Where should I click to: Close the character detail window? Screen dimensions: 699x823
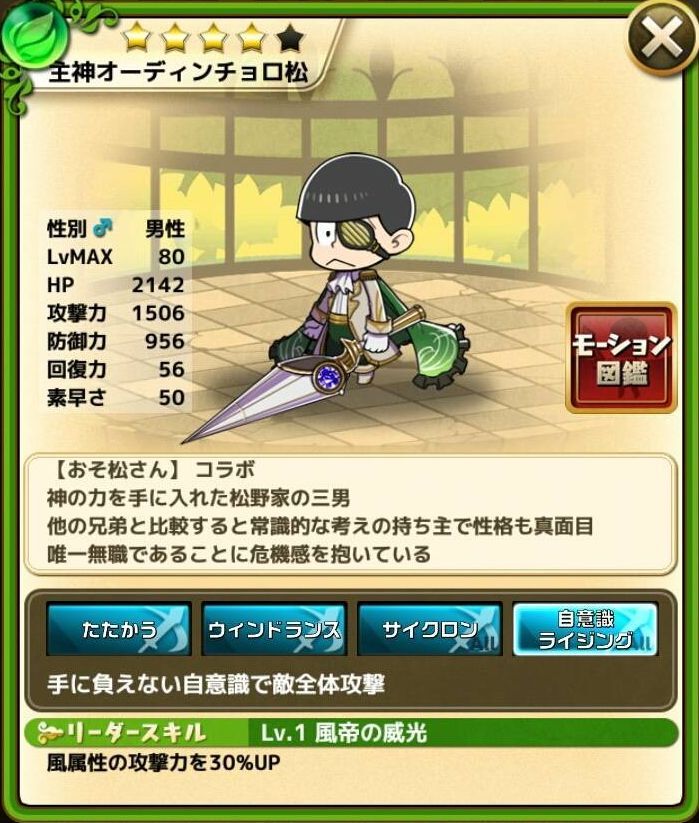661,39
